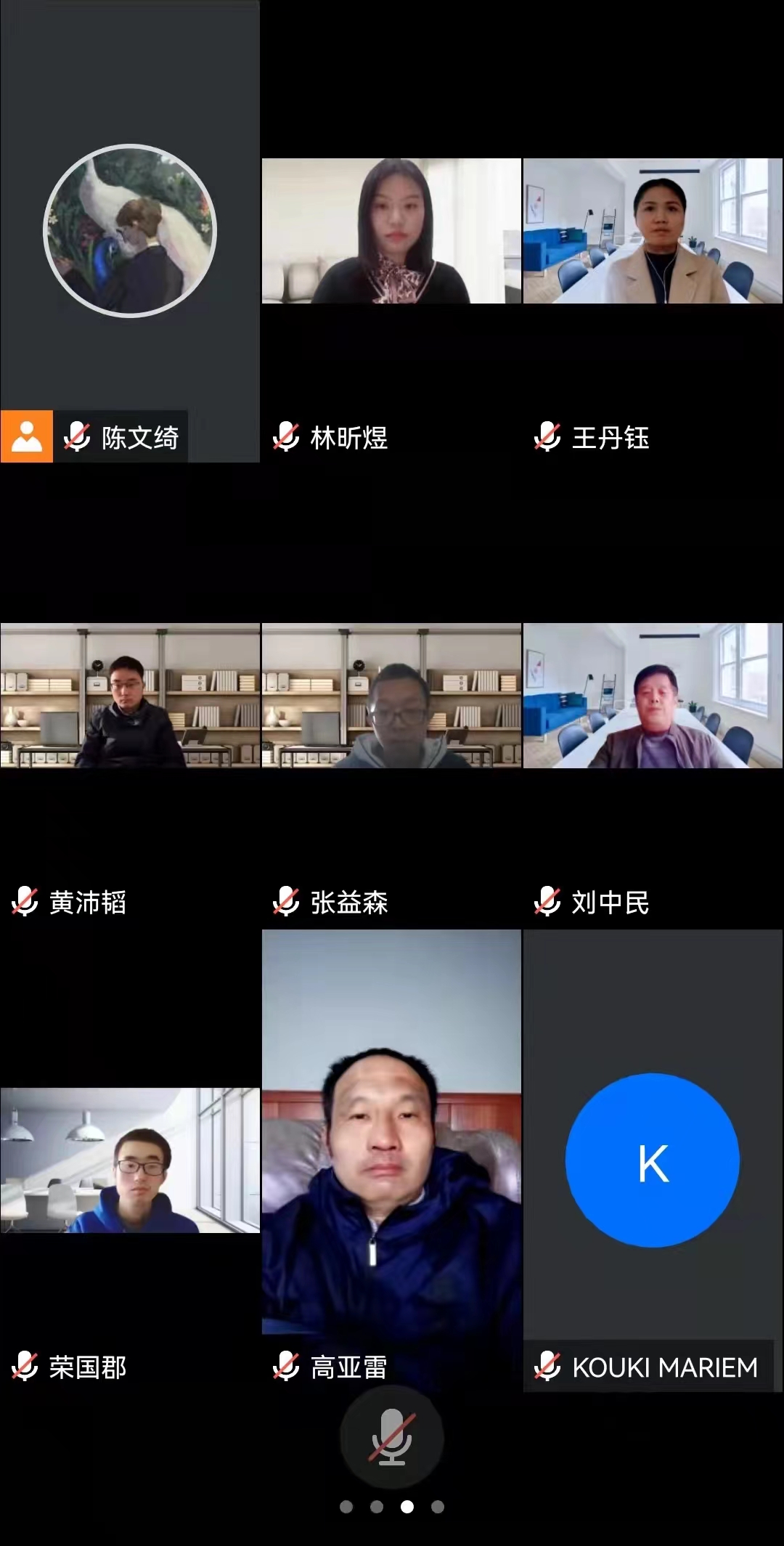Jump to the last page indicator dot
The image size is (784, 1546).
tap(438, 1507)
